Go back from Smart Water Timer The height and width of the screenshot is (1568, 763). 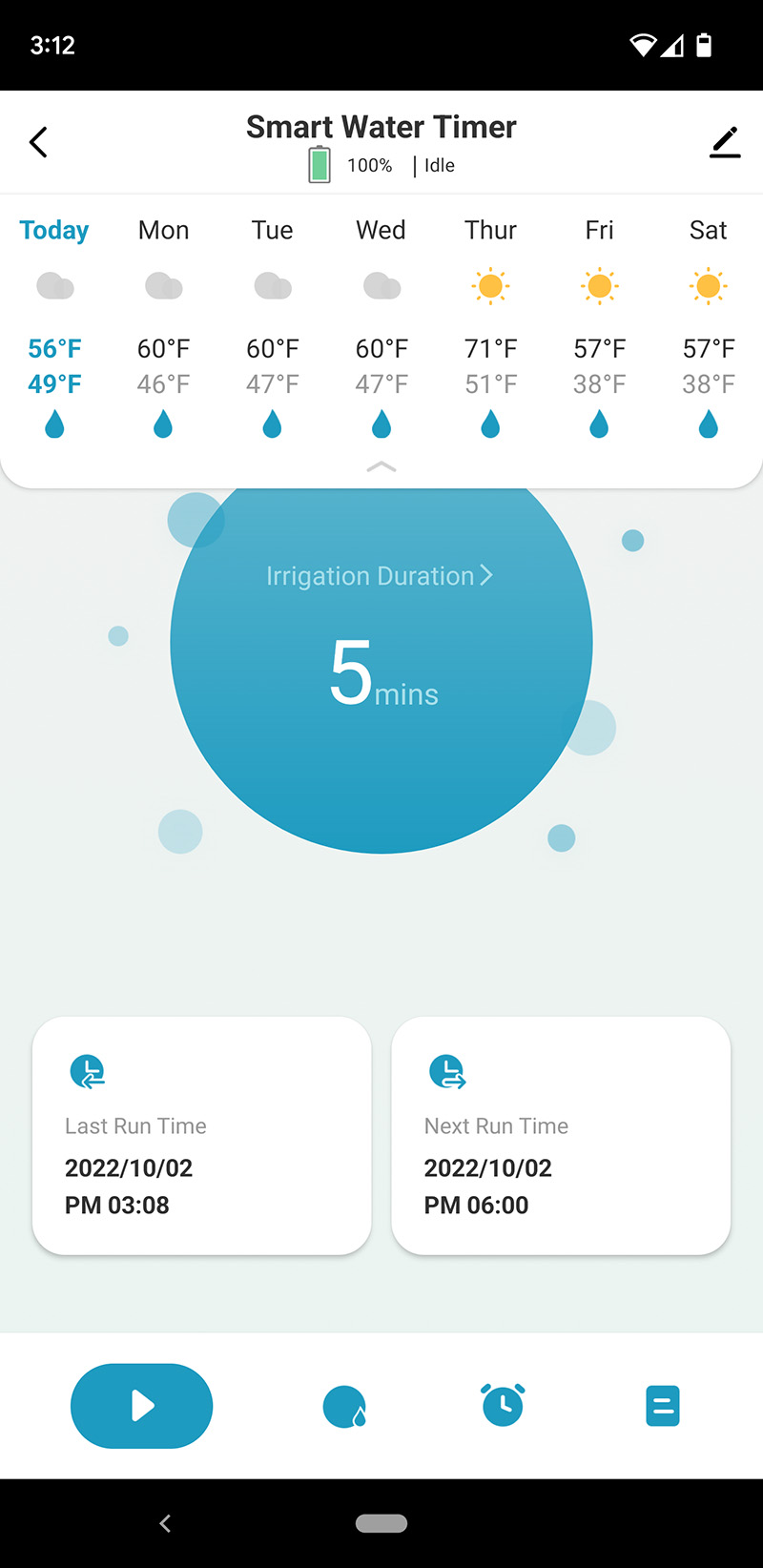coord(39,142)
